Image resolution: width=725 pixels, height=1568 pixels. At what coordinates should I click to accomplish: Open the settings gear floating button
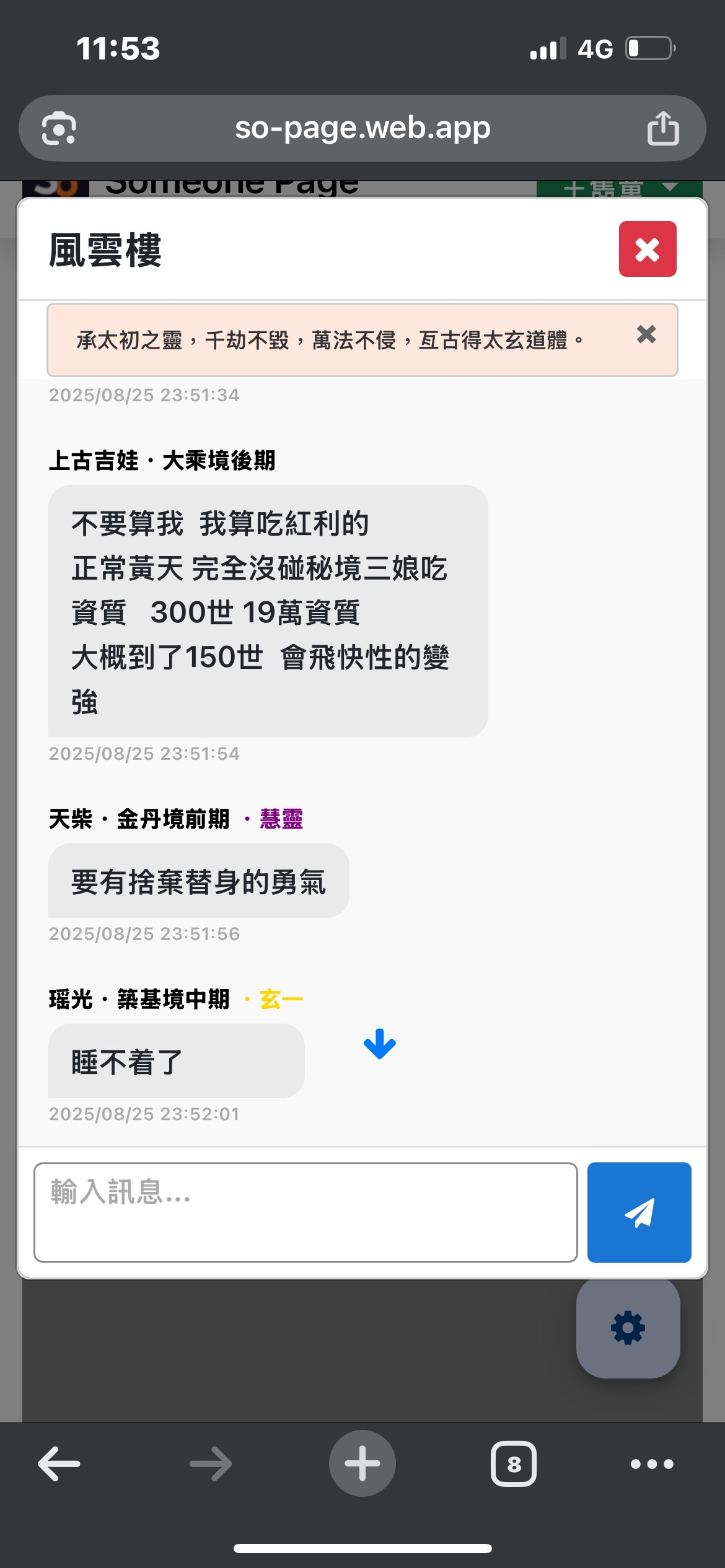pyautogui.click(x=628, y=1328)
